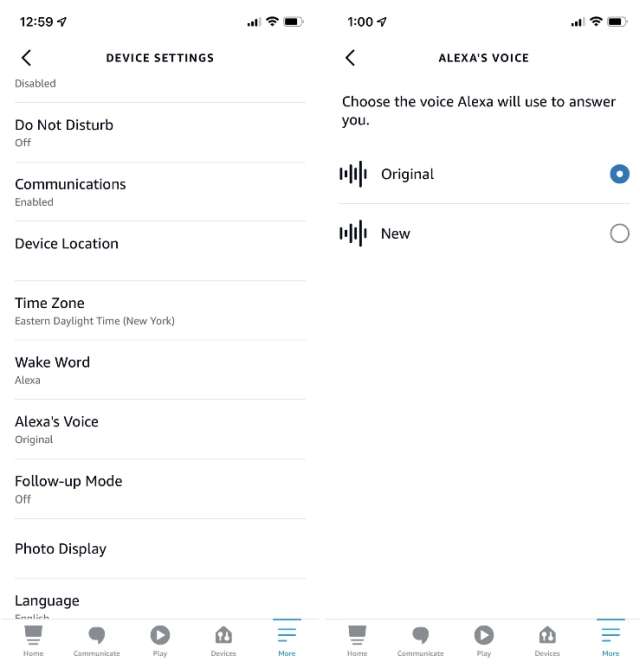Go back from the Device Settings screen
The image size is (640, 668).
(x=26, y=58)
